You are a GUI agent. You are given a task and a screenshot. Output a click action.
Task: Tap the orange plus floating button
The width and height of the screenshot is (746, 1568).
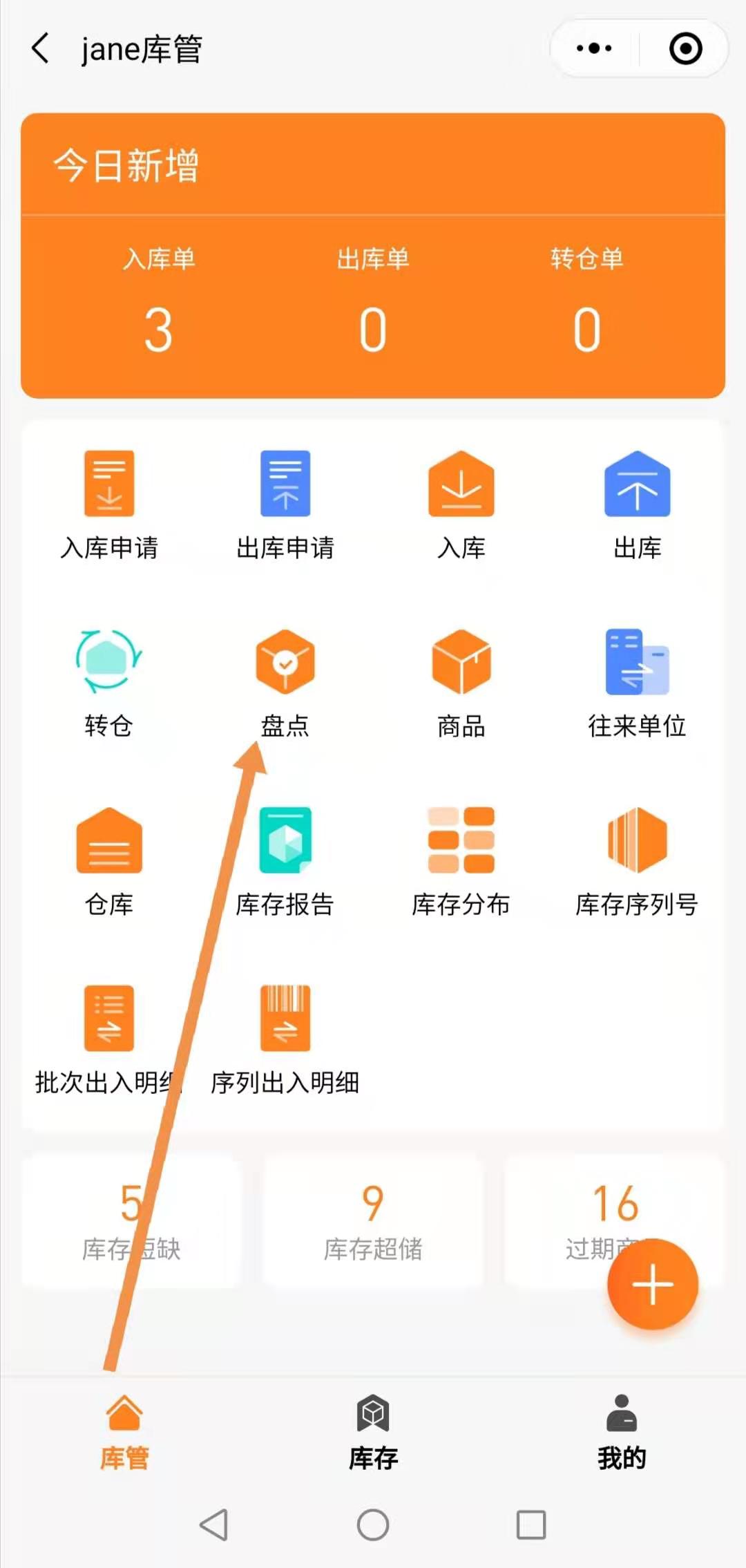click(653, 1284)
